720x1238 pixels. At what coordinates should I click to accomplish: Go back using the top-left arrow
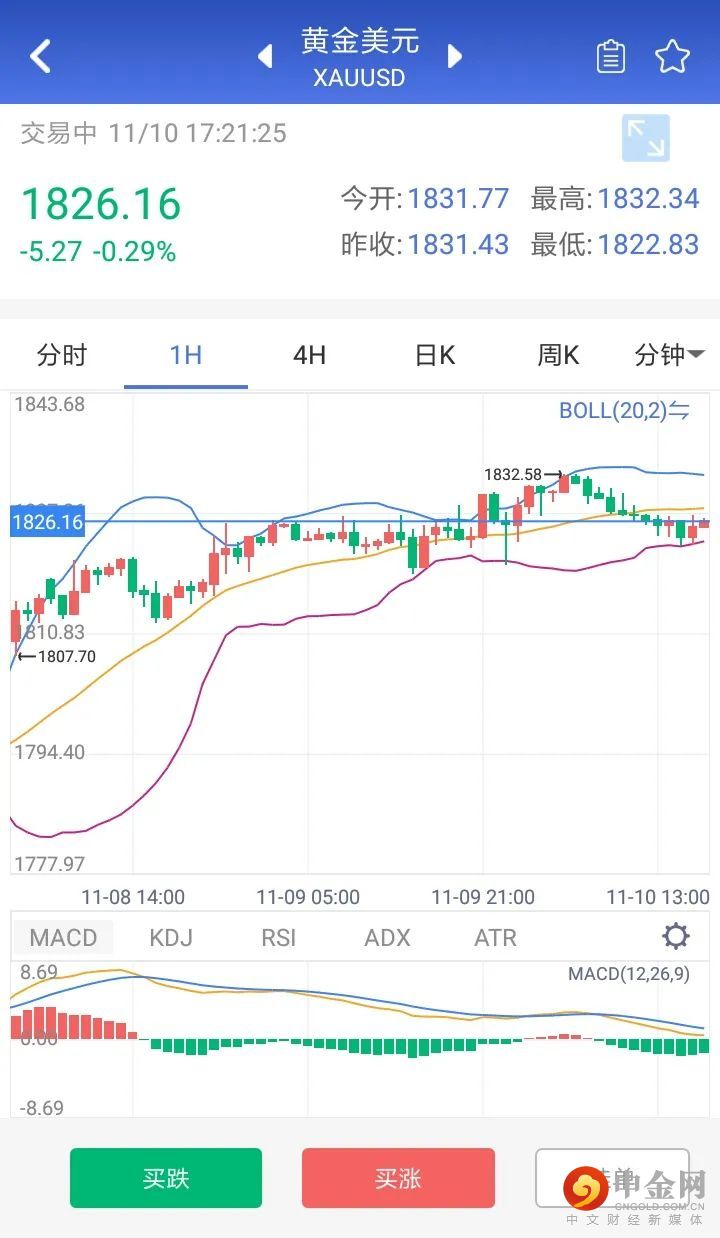[x=40, y=57]
